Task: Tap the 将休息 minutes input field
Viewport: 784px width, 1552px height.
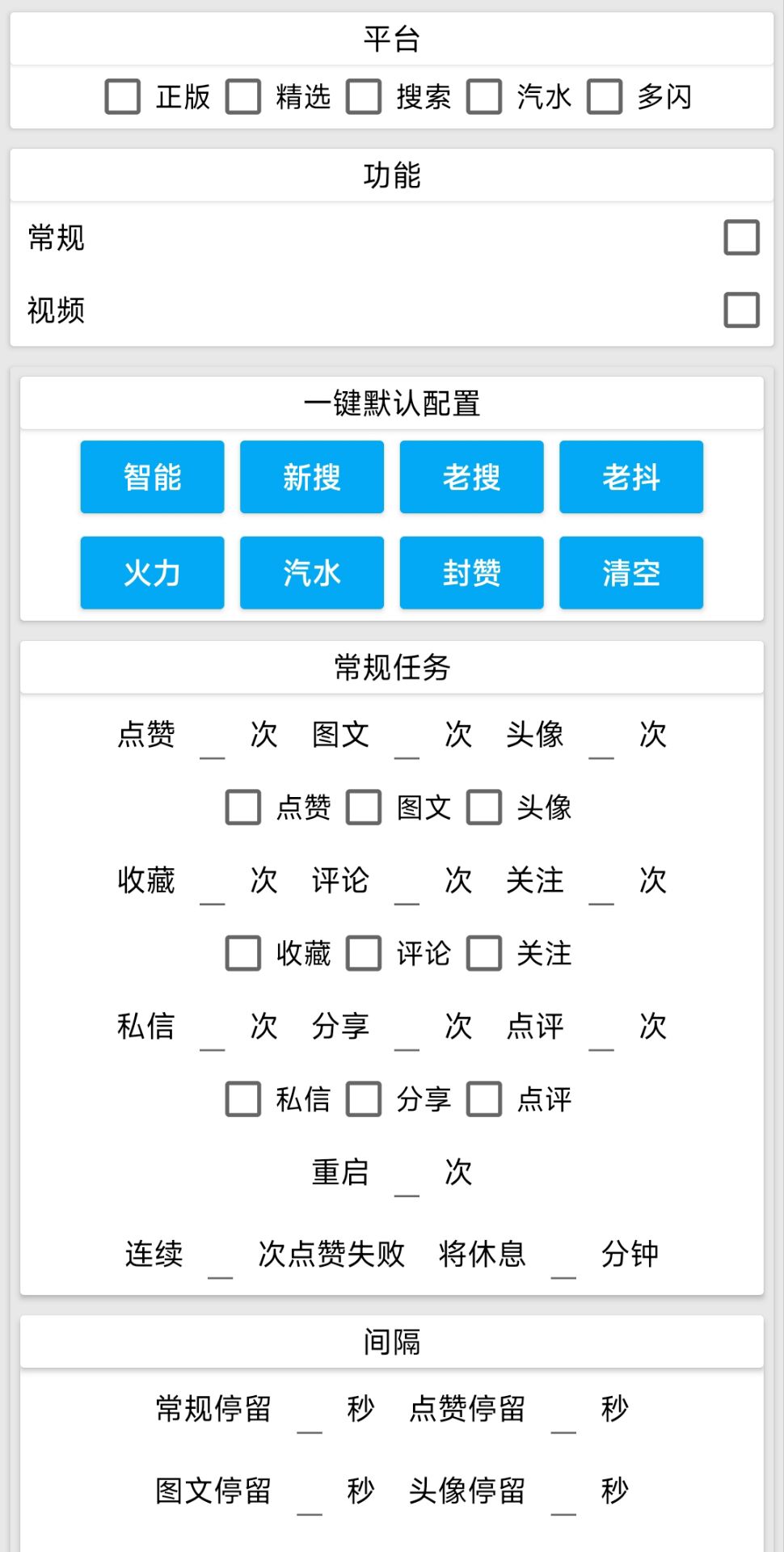Action: pos(563,1259)
